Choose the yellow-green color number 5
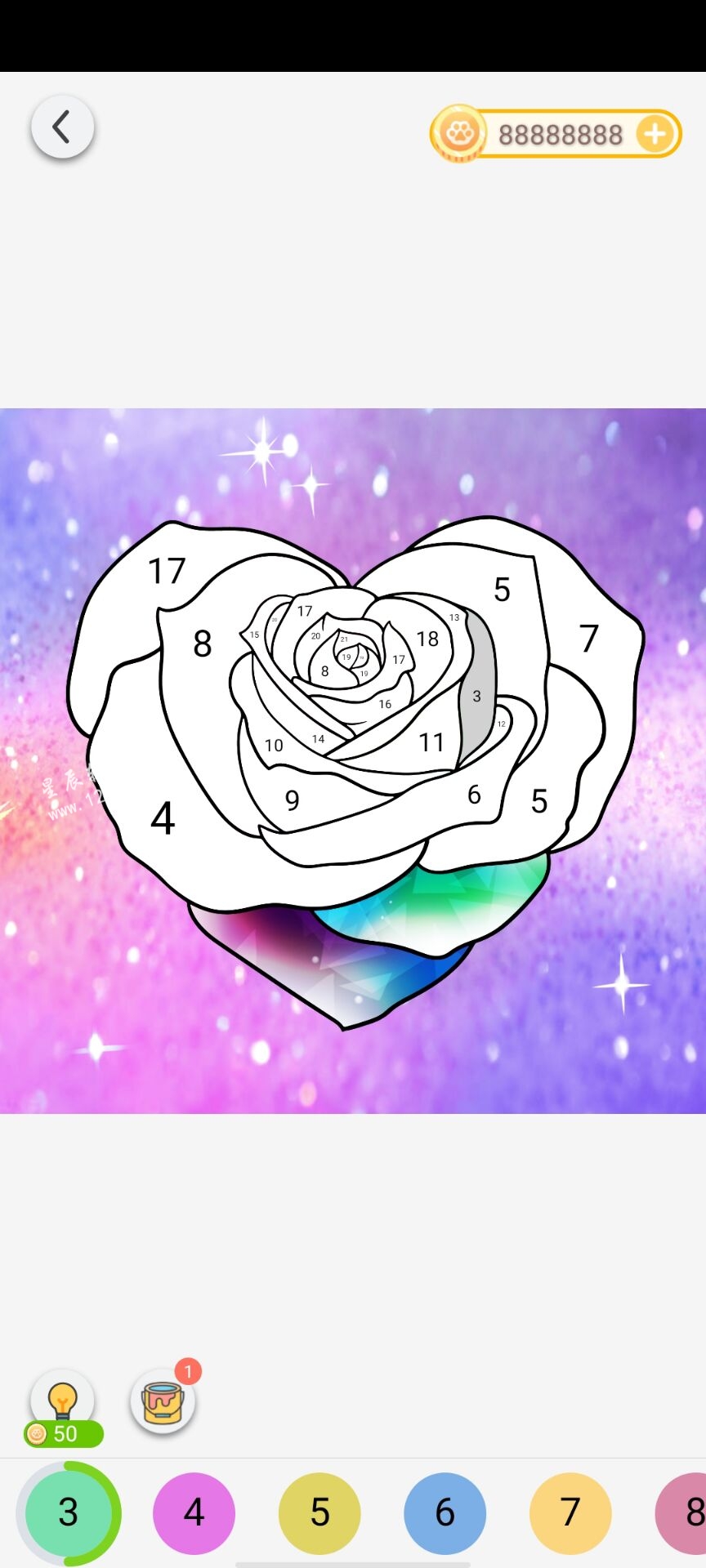 coord(319,1512)
